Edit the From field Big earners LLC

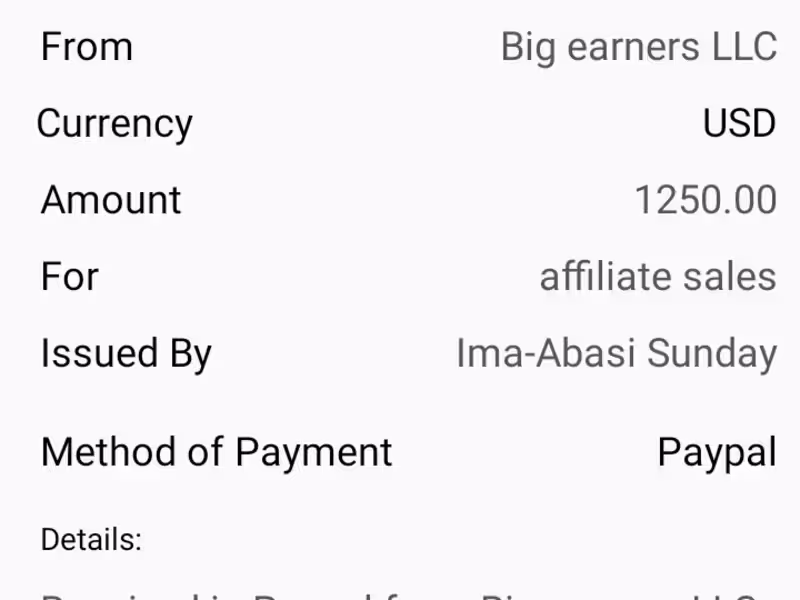coord(638,47)
